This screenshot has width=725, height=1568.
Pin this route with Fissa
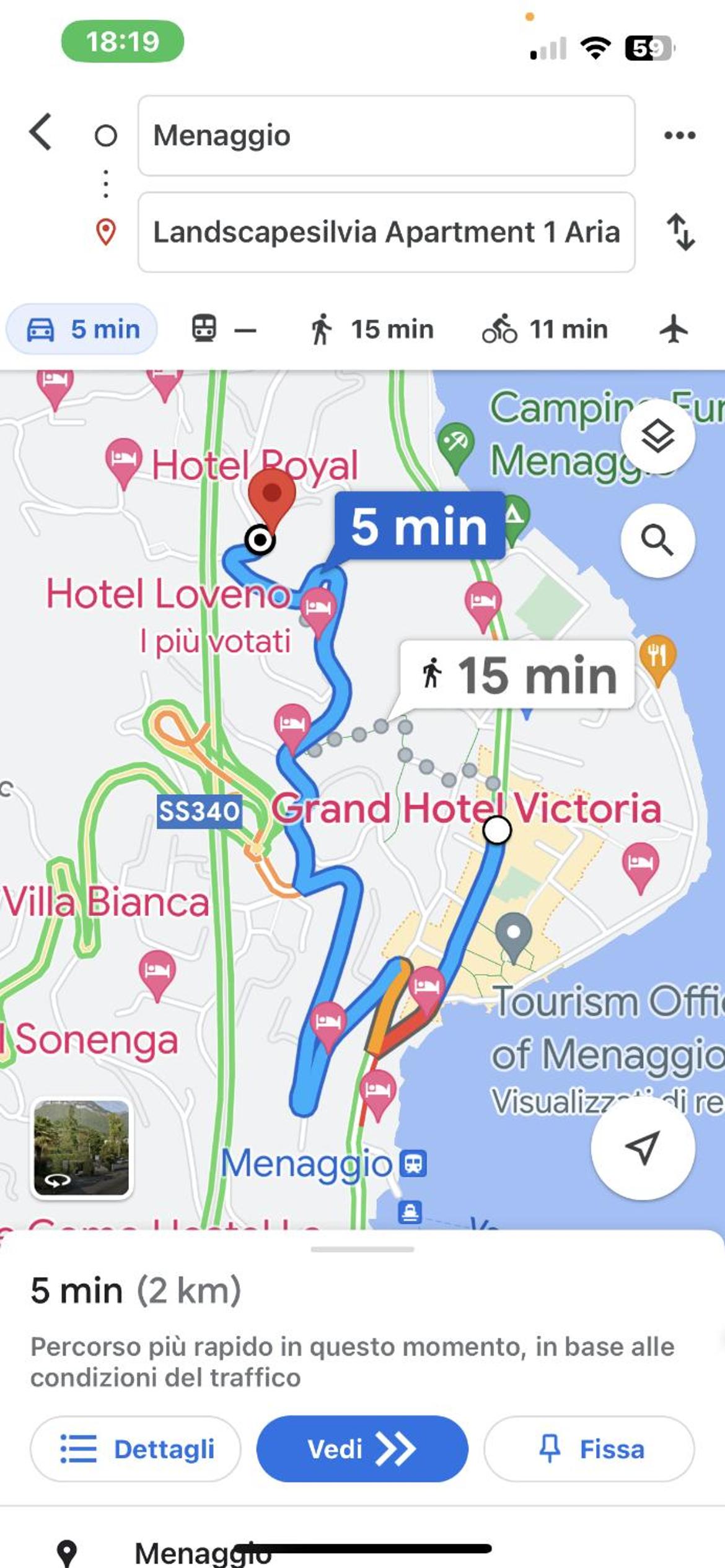click(x=589, y=1449)
